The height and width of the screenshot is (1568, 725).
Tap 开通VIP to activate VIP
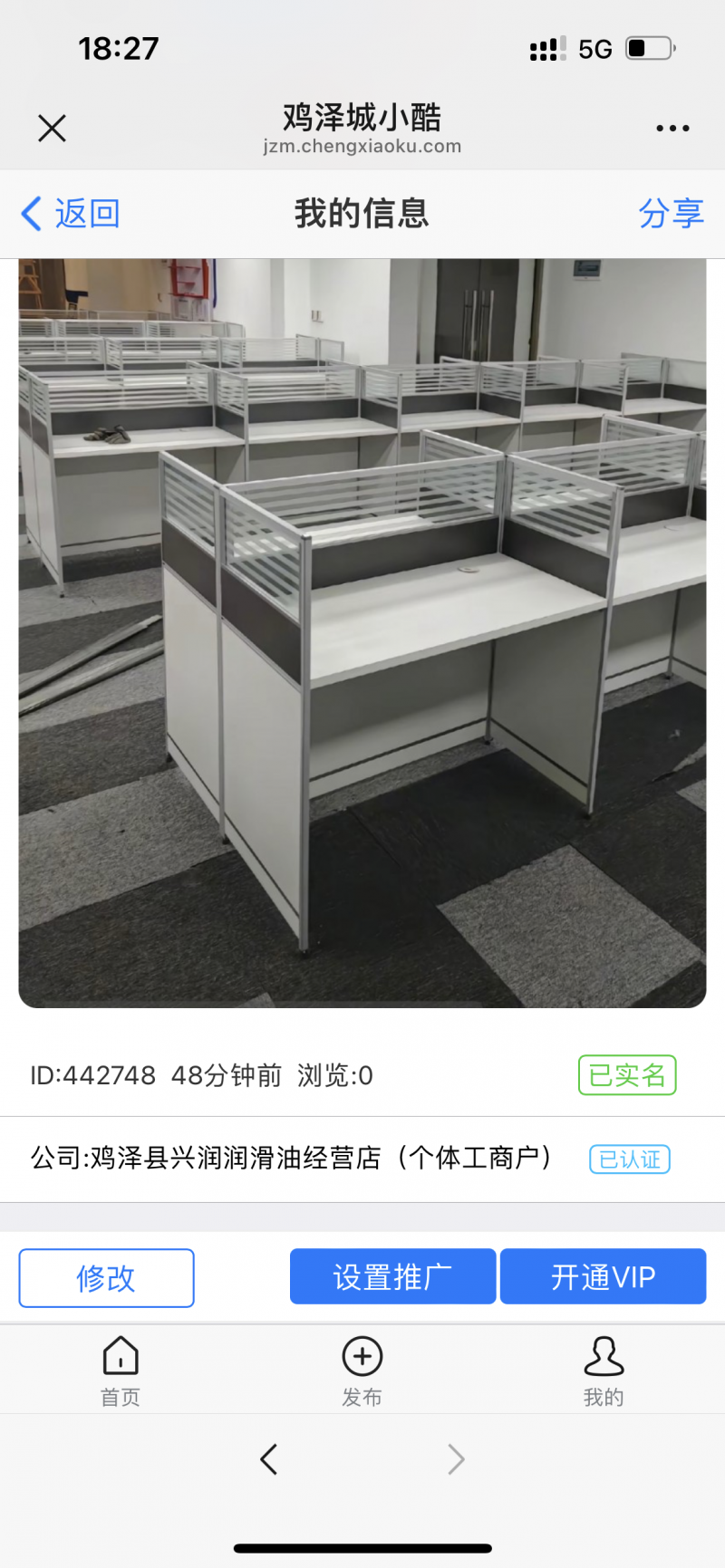point(603,1276)
